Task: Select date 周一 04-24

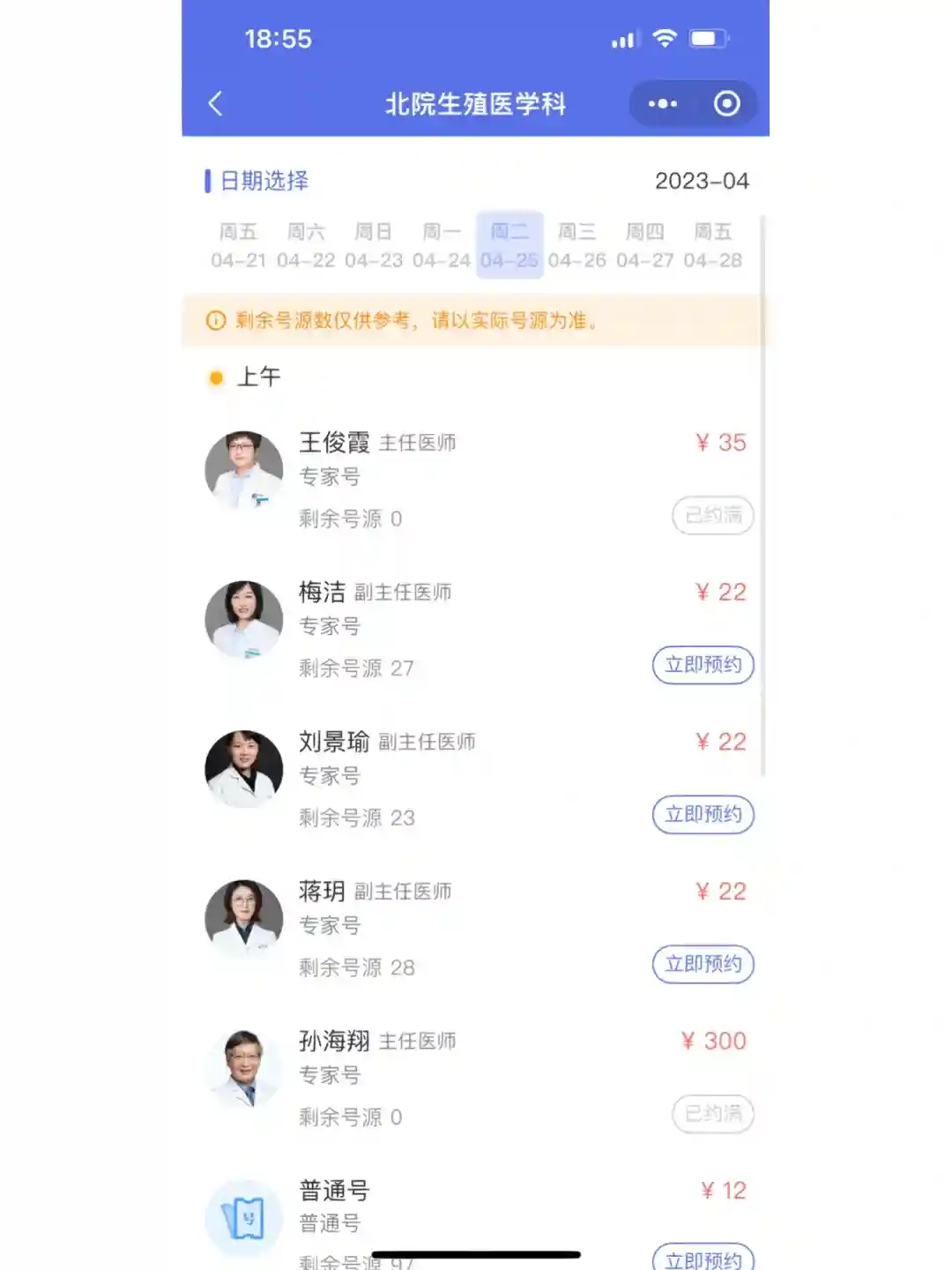Action: [442, 245]
